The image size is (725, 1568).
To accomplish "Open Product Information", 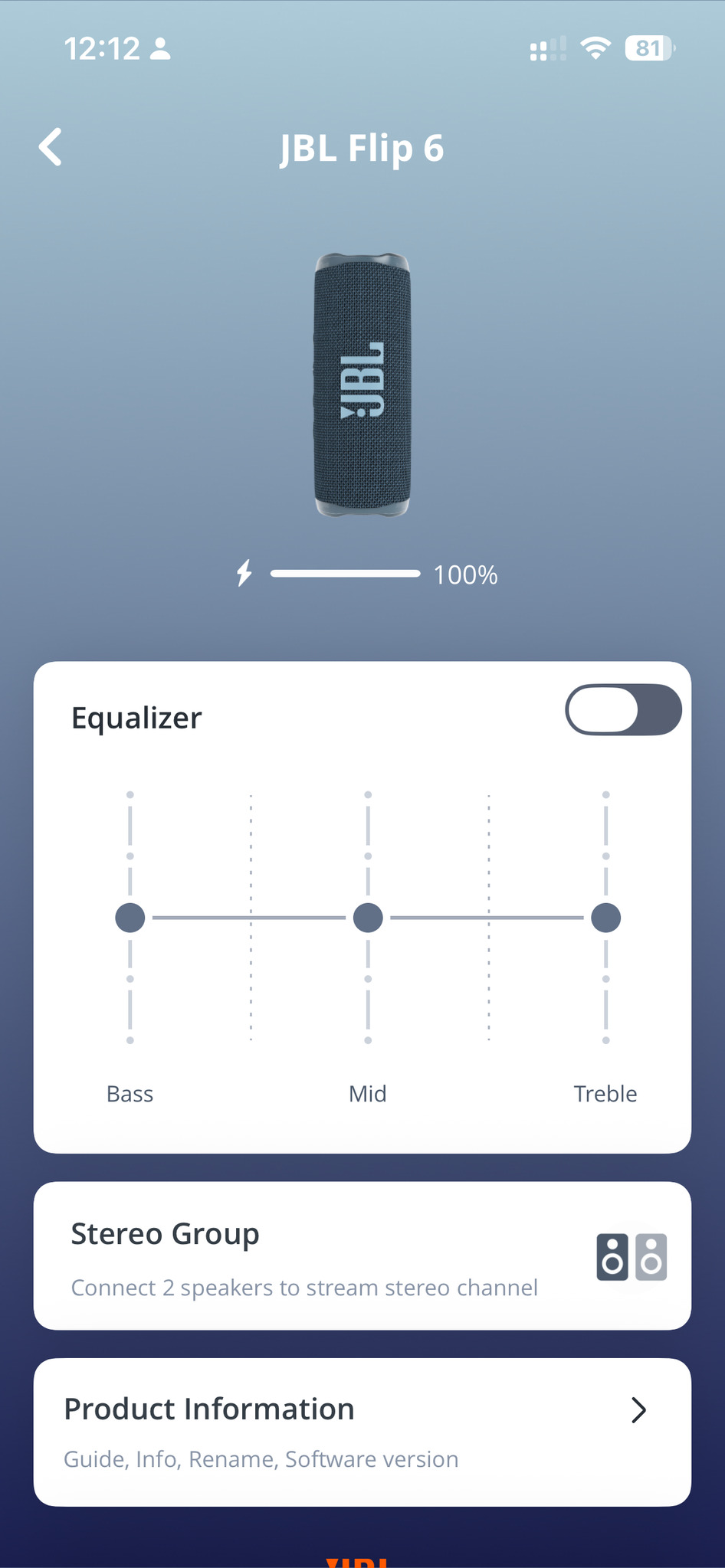I will [x=362, y=1432].
